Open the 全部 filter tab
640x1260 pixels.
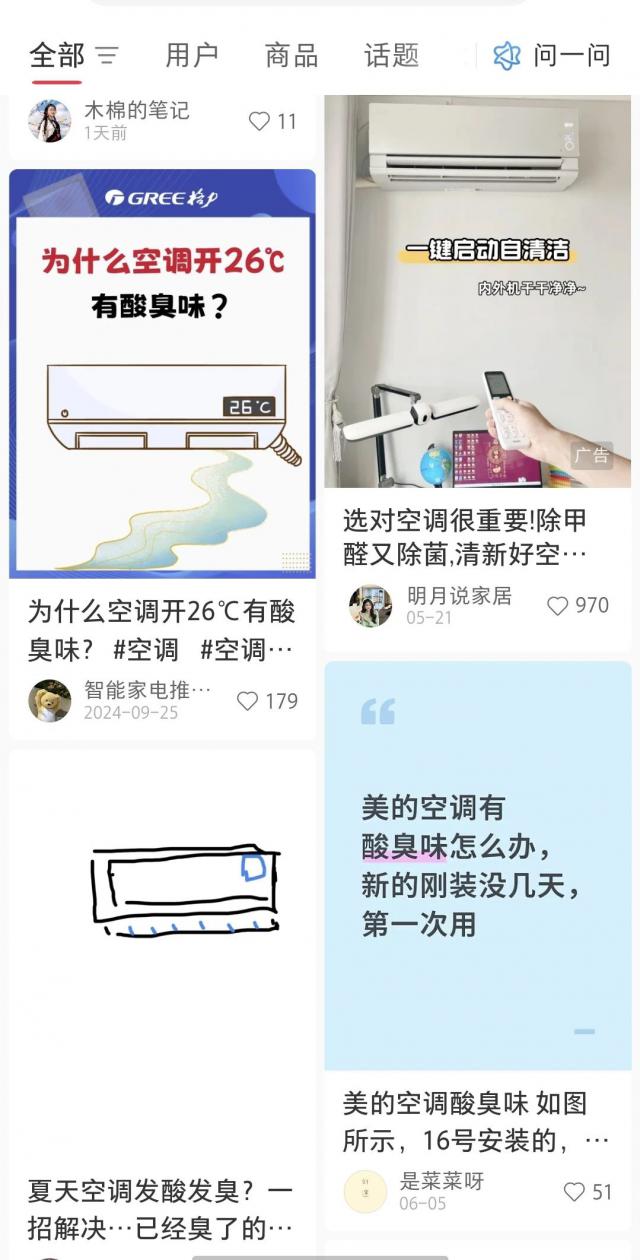57,56
